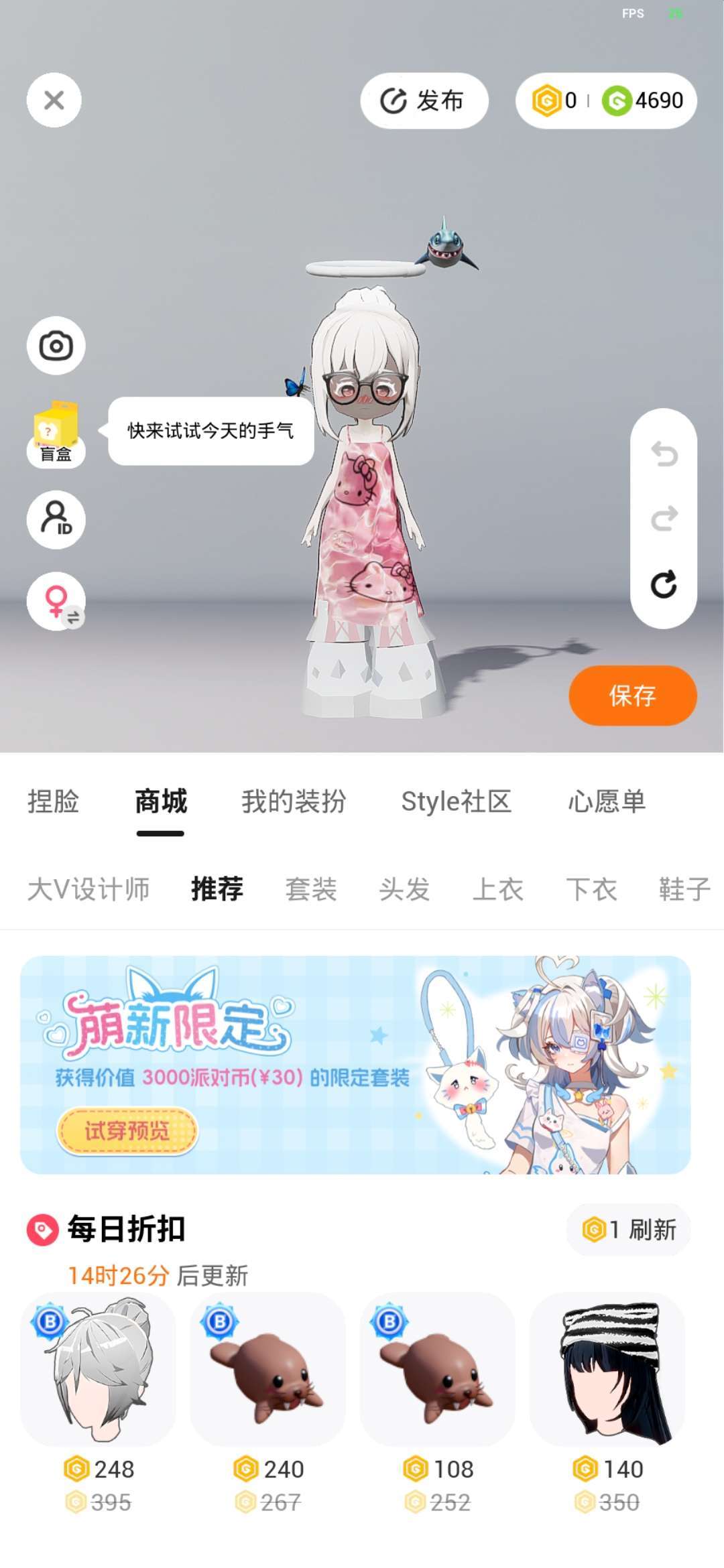The height and width of the screenshot is (1568, 724).
Task: Tap the 发布 publish button
Action: coord(424,101)
